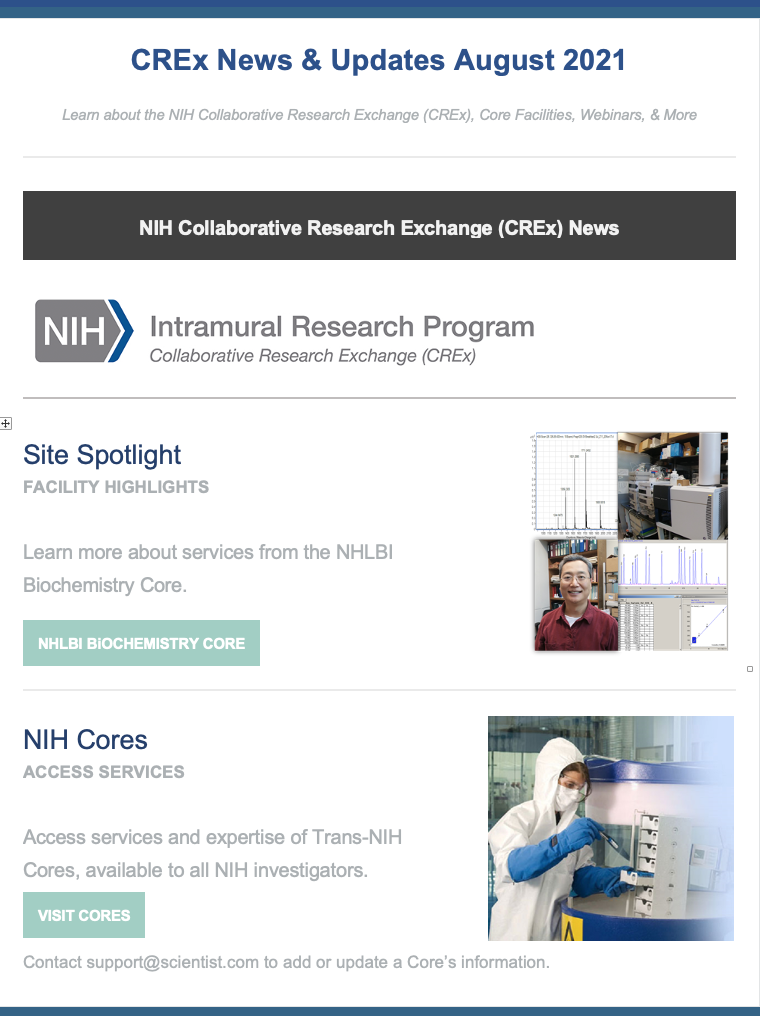Open the NHLBI Biochemistry Core button
Image resolution: width=763 pixels, height=1016 pixels.
(x=141, y=643)
